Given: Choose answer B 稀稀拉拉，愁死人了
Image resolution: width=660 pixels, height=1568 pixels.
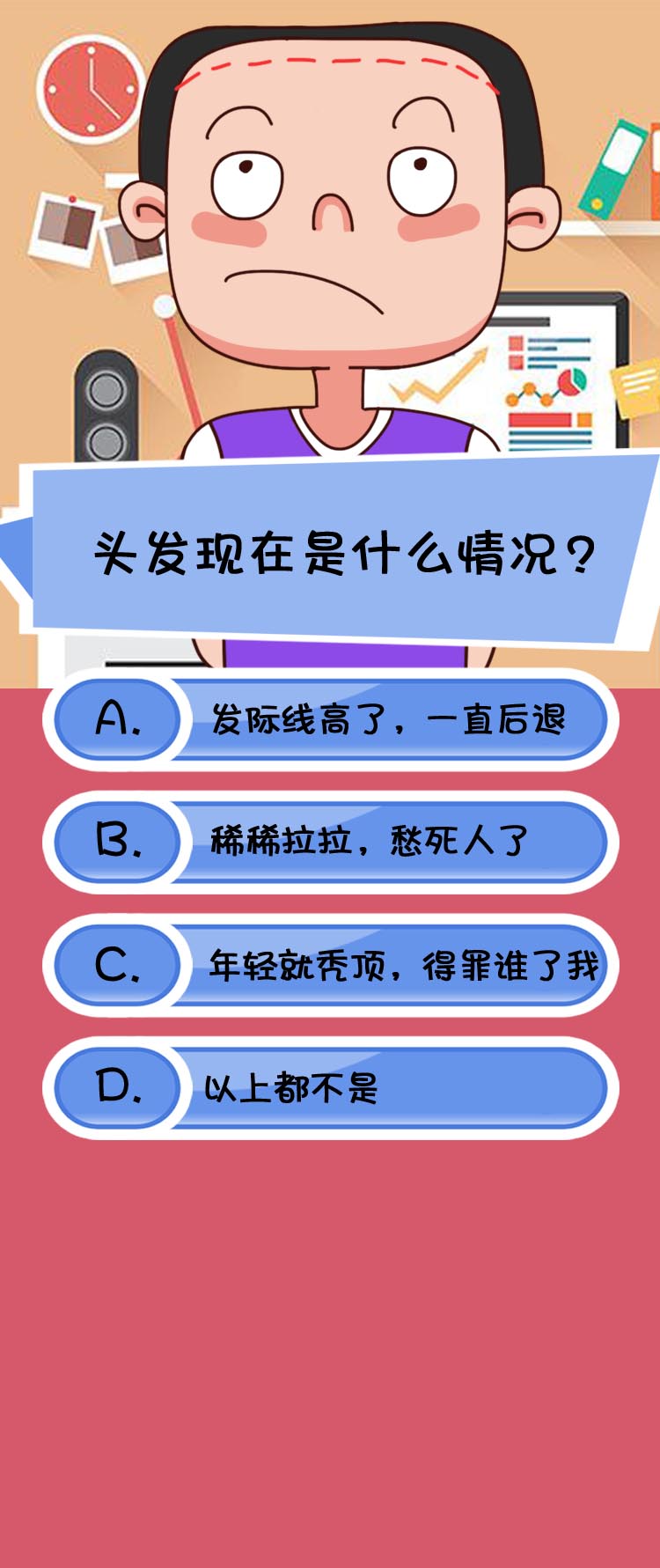Looking at the screenshot, I should click(x=331, y=842).
